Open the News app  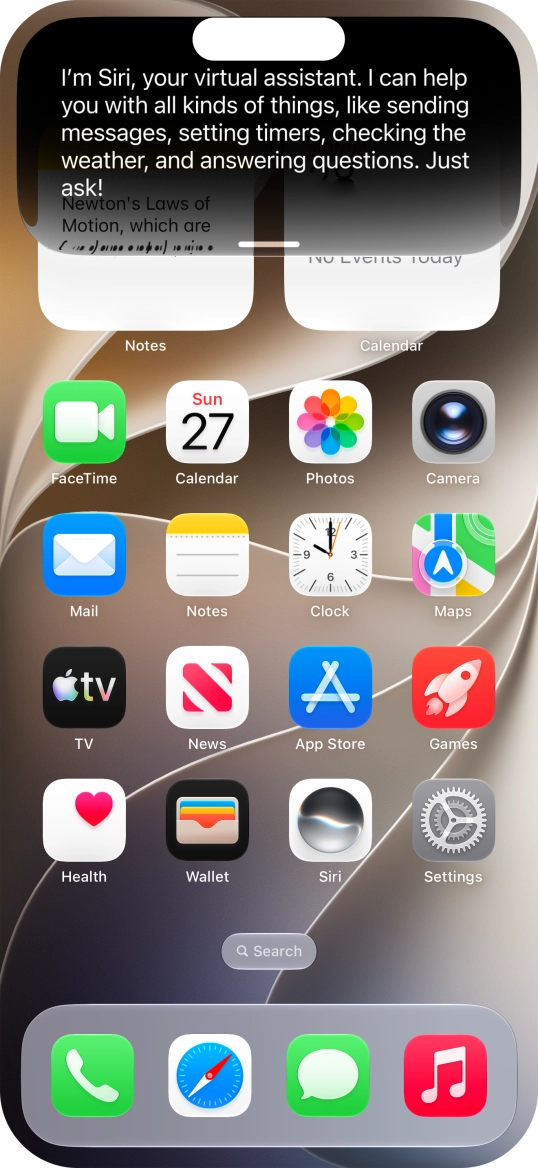207,687
